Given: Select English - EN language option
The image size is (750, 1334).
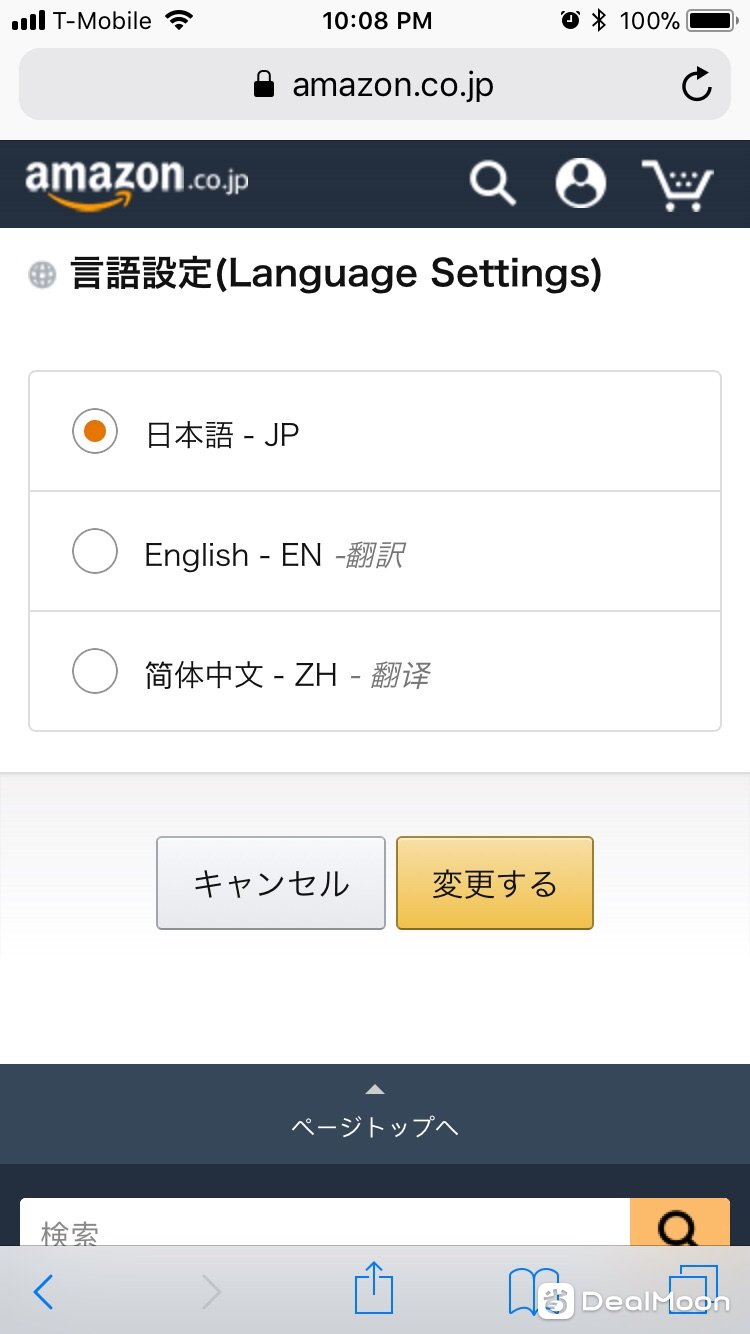Looking at the screenshot, I should click(x=375, y=552).
